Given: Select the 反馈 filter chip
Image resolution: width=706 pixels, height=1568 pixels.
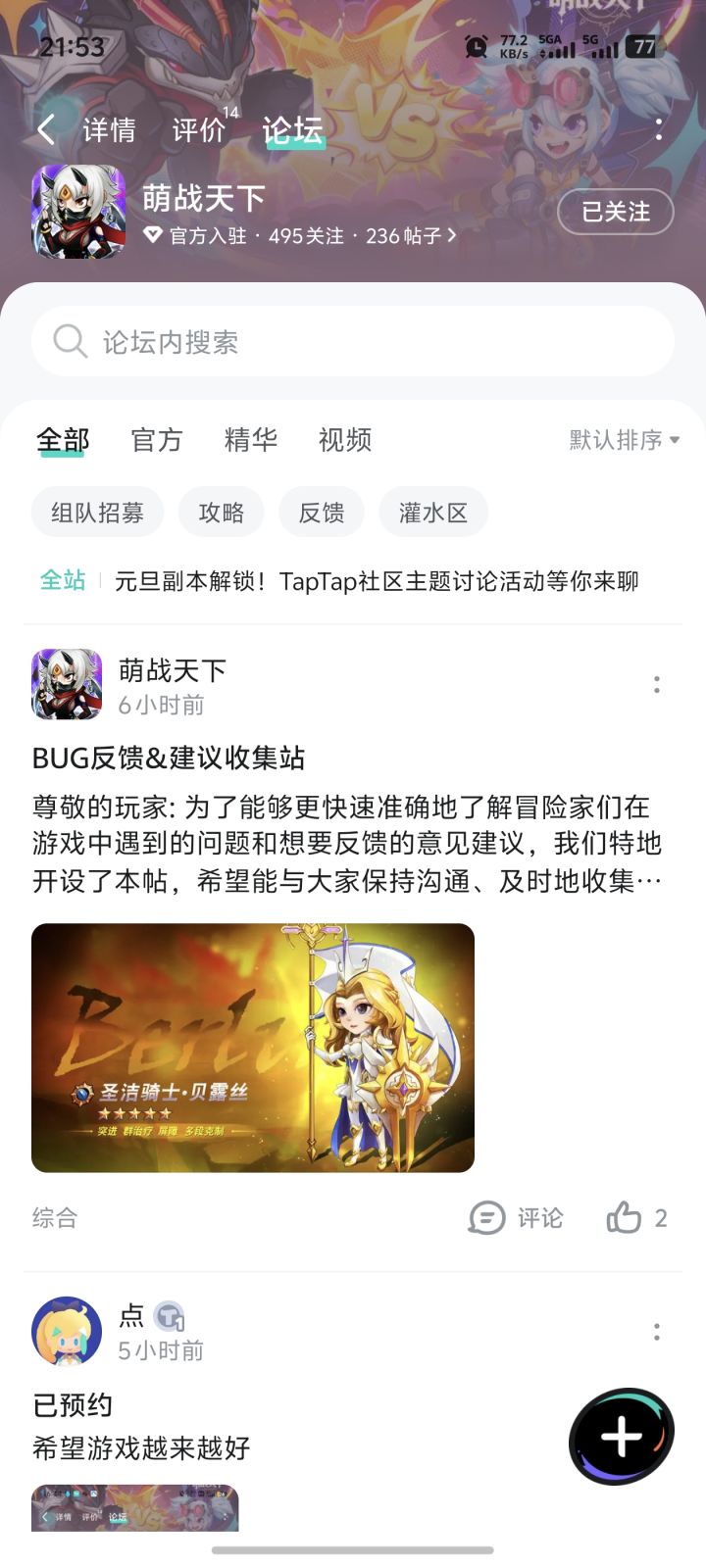Looking at the screenshot, I should tap(321, 512).
